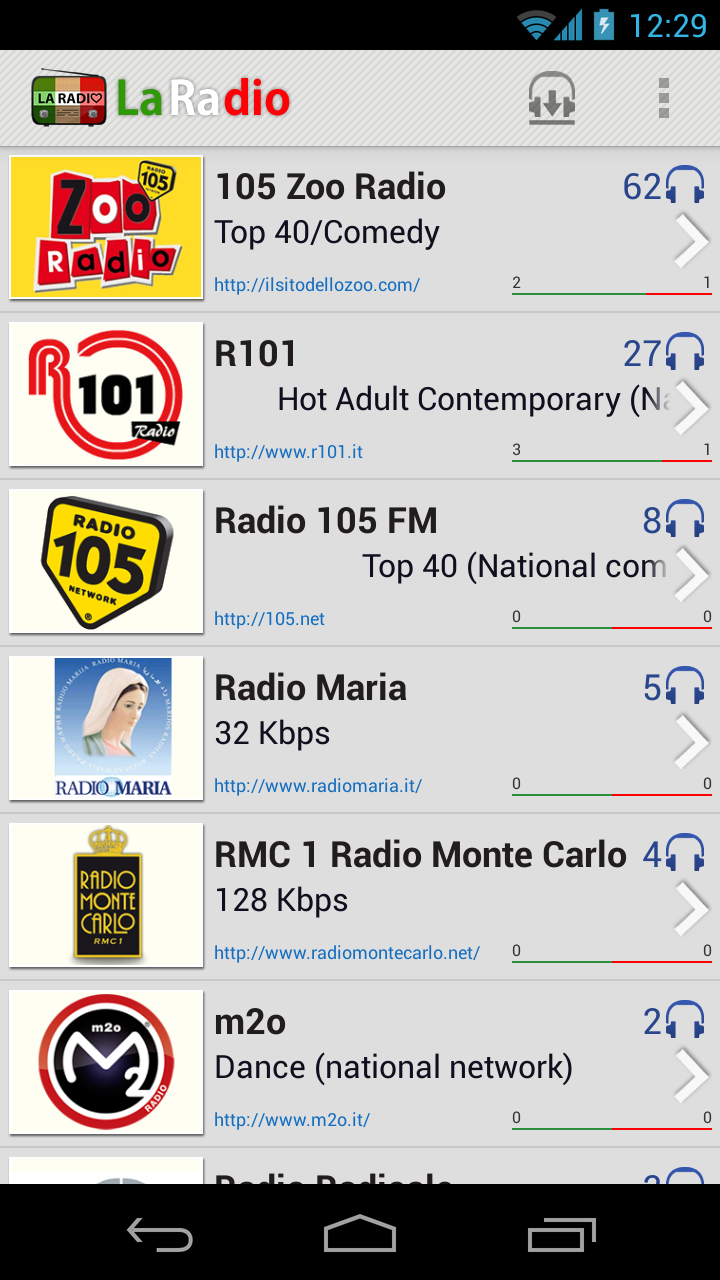Tap the LaRadio retro radio logo icon

pos(69,97)
